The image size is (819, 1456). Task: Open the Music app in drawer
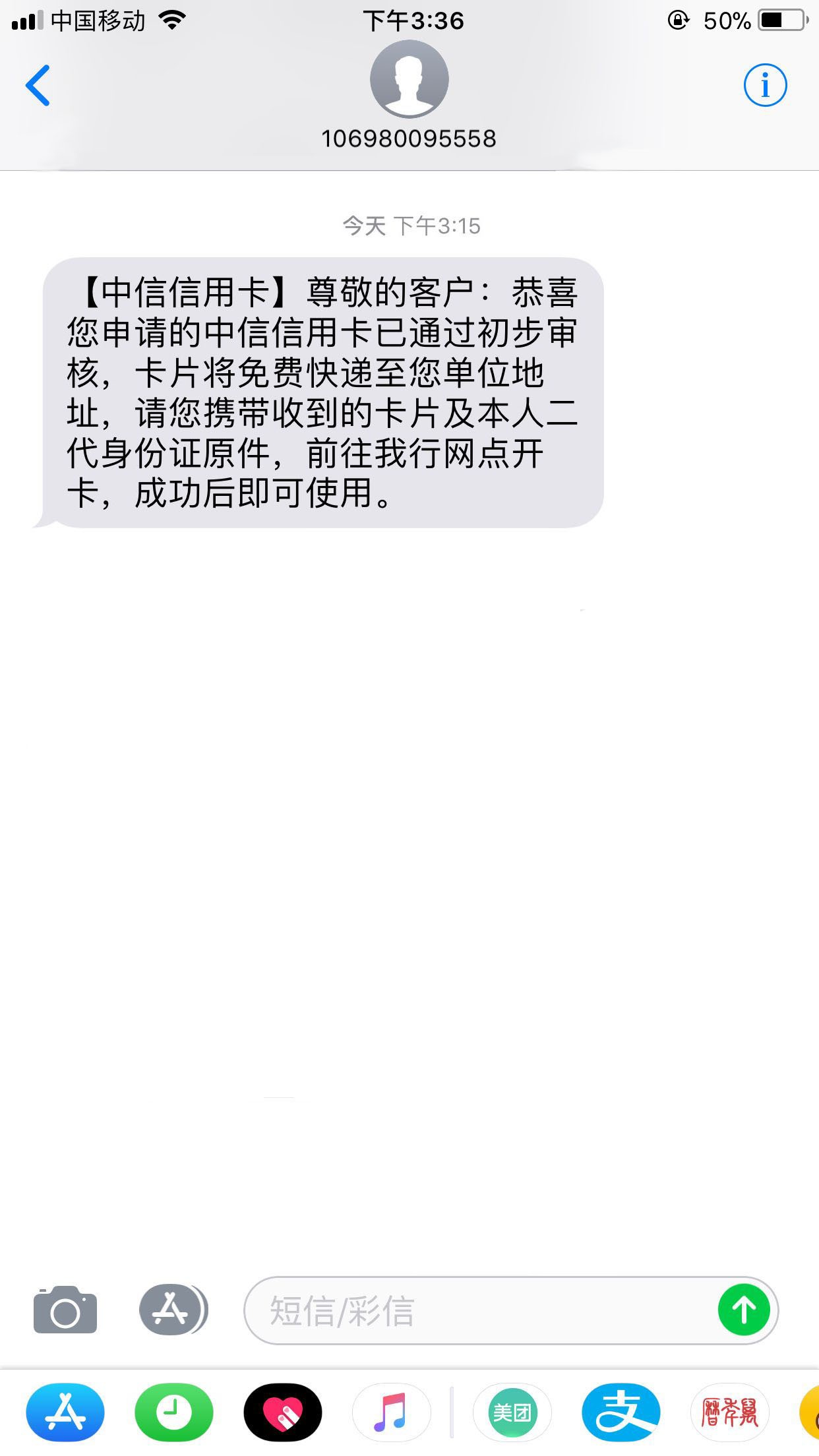coord(392,1412)
